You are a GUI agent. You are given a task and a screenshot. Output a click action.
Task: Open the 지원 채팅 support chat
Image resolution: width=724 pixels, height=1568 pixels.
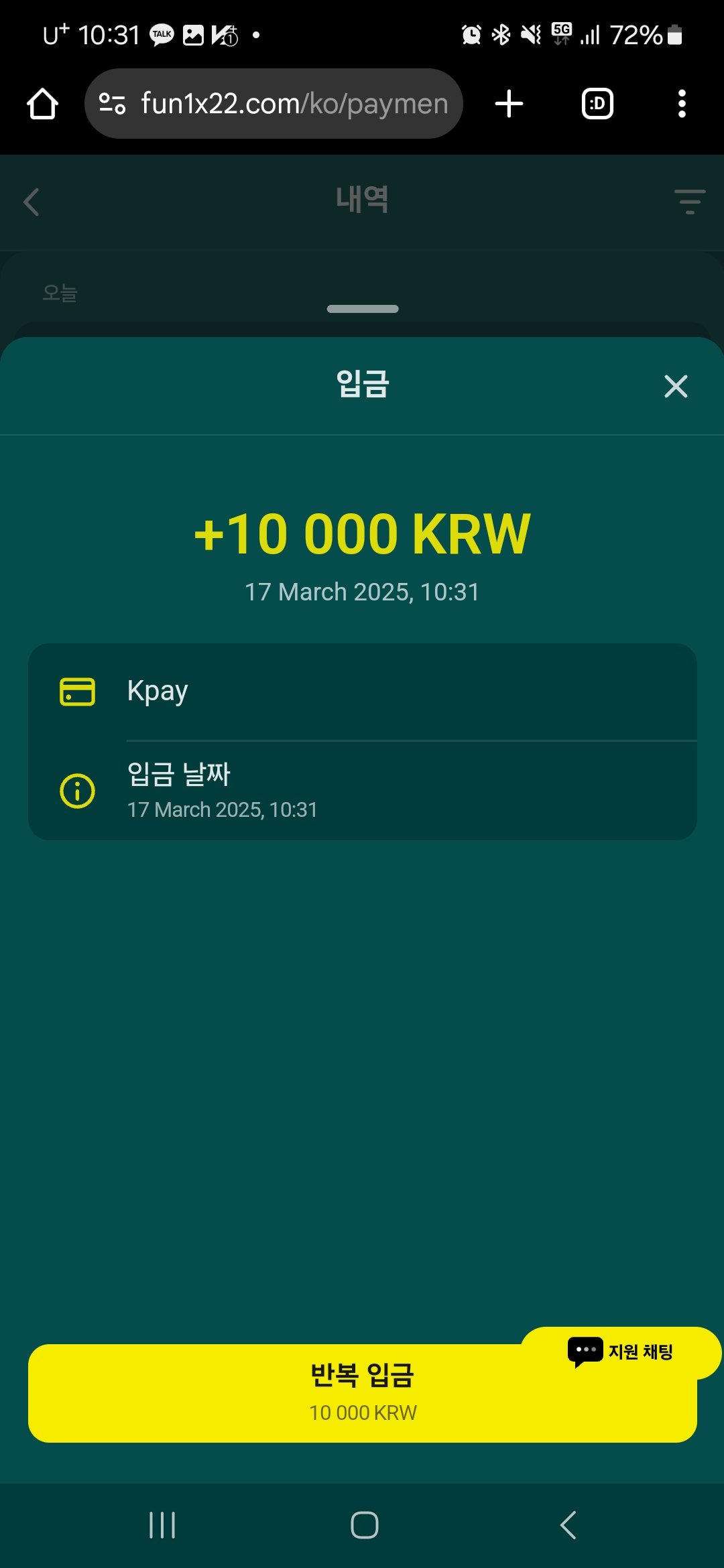coord(621,1352)
